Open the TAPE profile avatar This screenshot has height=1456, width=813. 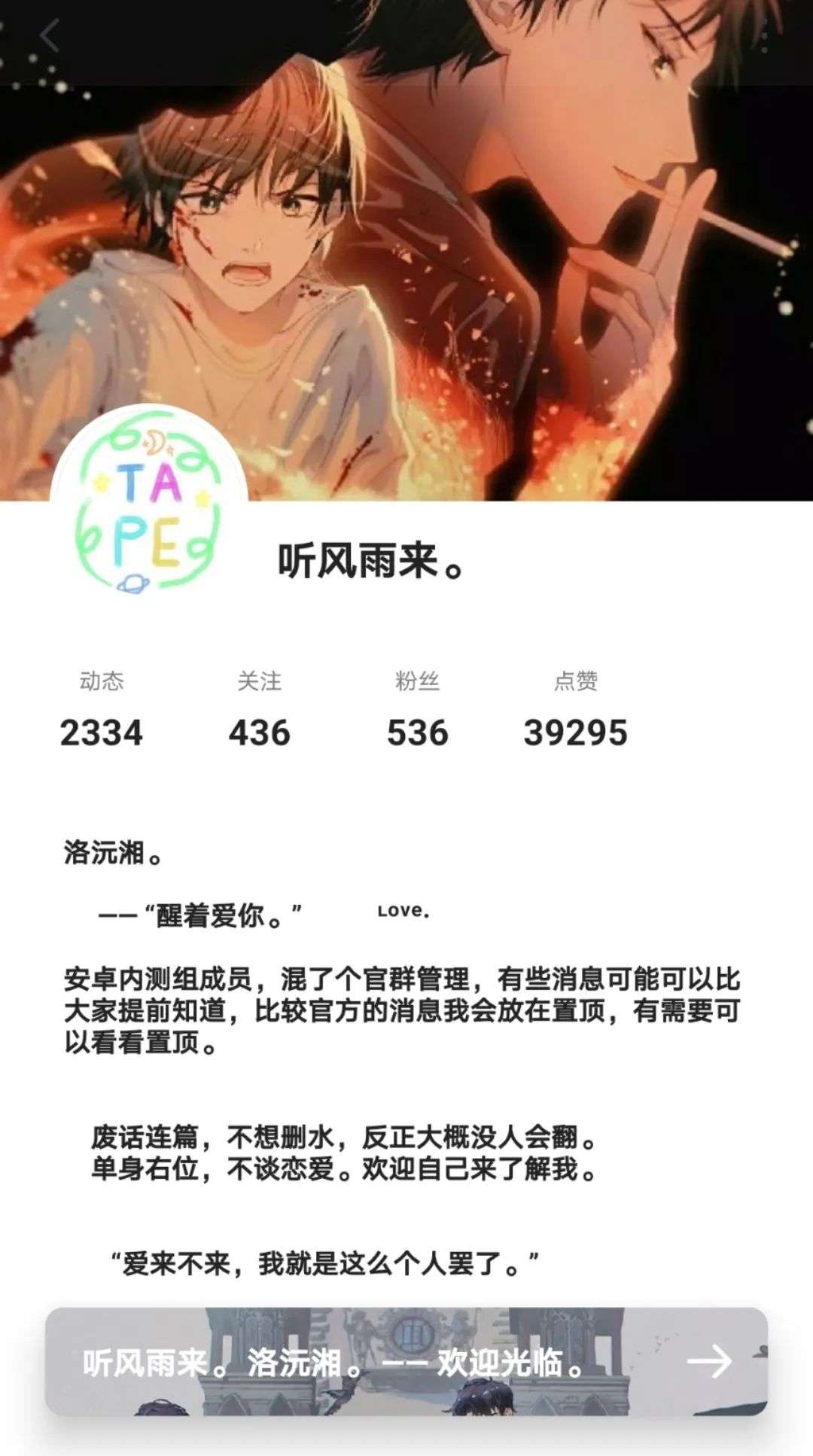point(149,503)
